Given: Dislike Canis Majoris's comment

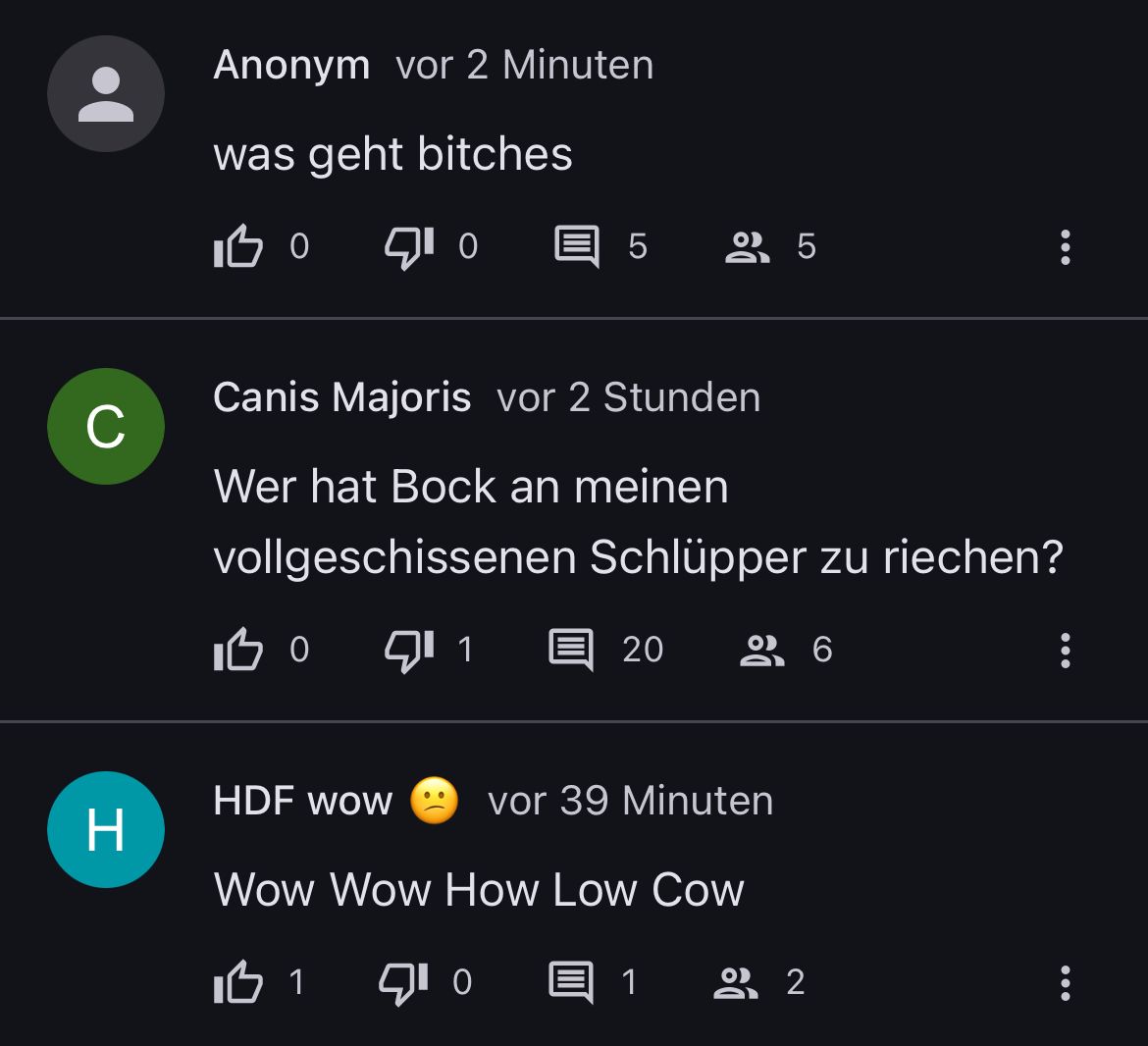Looking at the screenshot, I should pyautogui.click(x=408, y=650).
